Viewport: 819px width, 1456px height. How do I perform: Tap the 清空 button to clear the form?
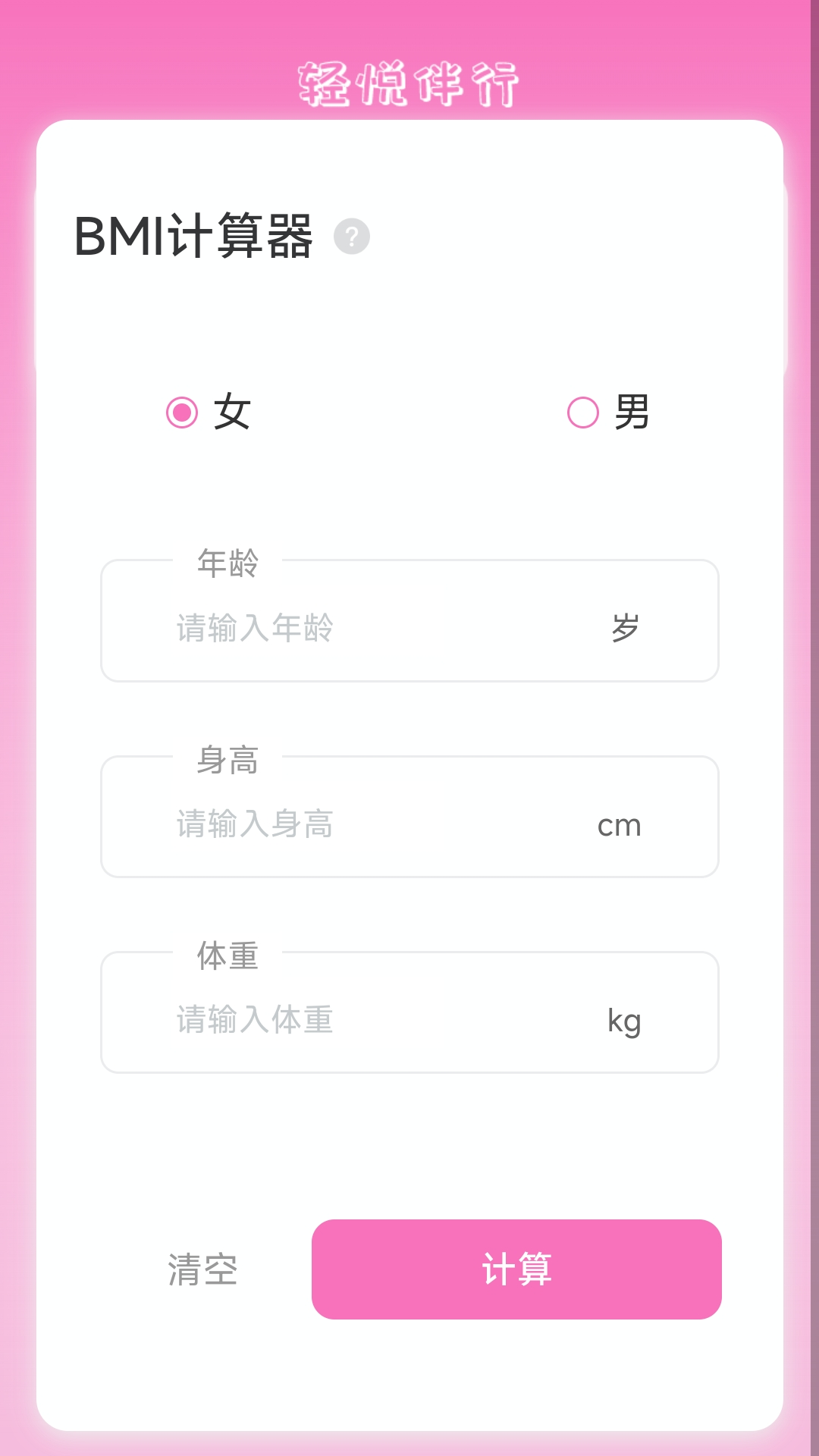pyautogui.click(x=202, y=1269)
